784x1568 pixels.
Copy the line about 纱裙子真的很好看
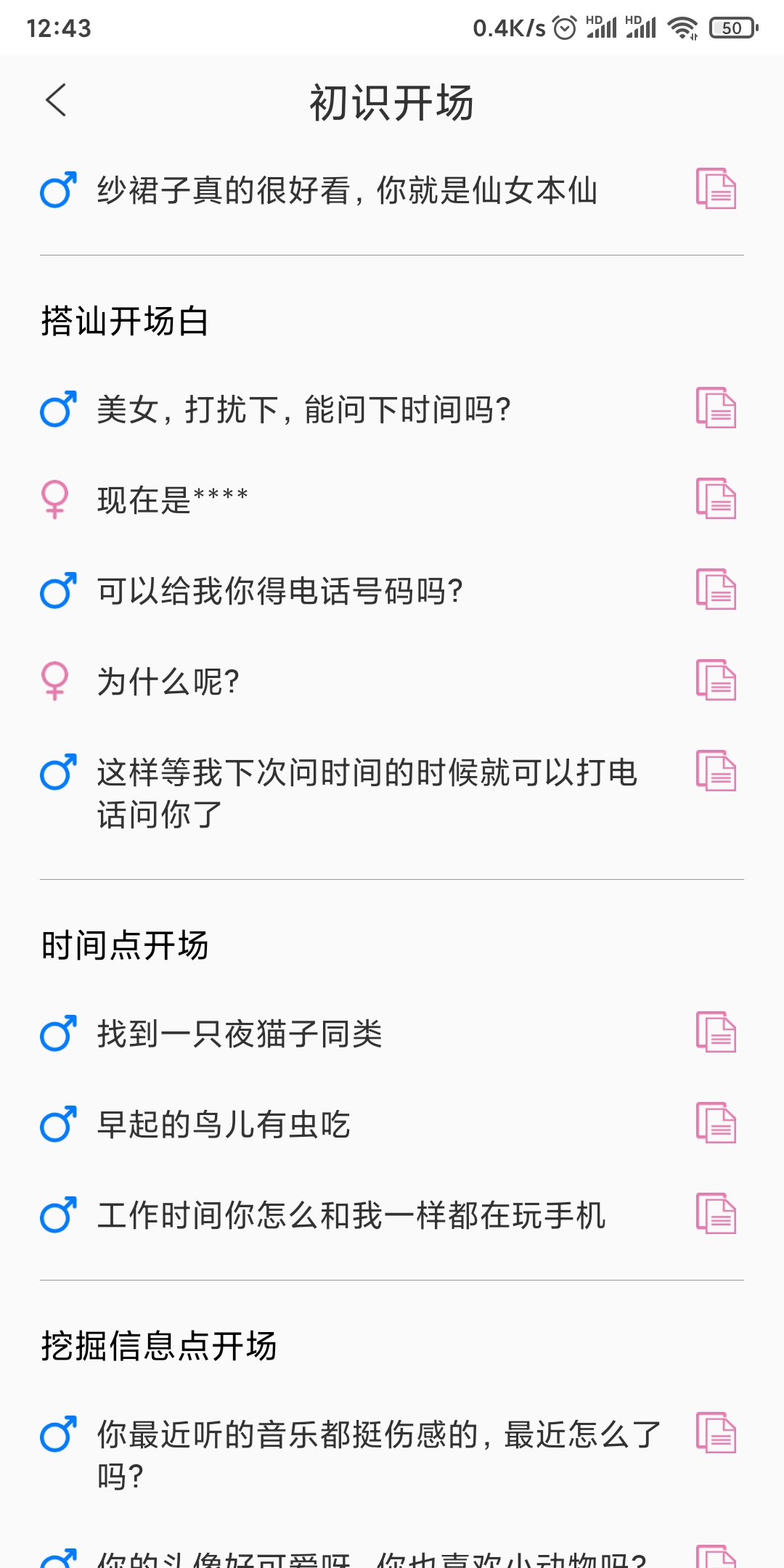[716, 189]
